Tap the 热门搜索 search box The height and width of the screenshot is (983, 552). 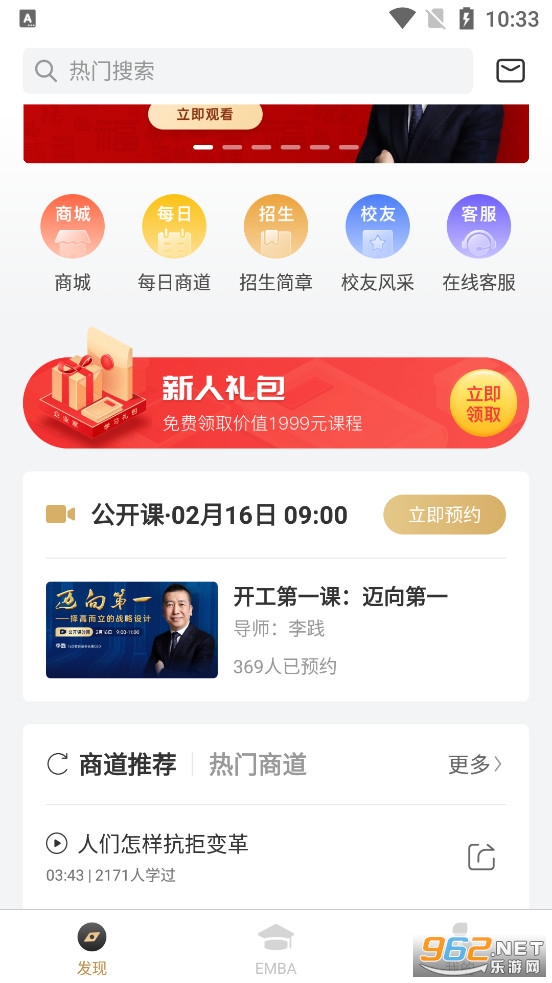[x=247, y=71]
